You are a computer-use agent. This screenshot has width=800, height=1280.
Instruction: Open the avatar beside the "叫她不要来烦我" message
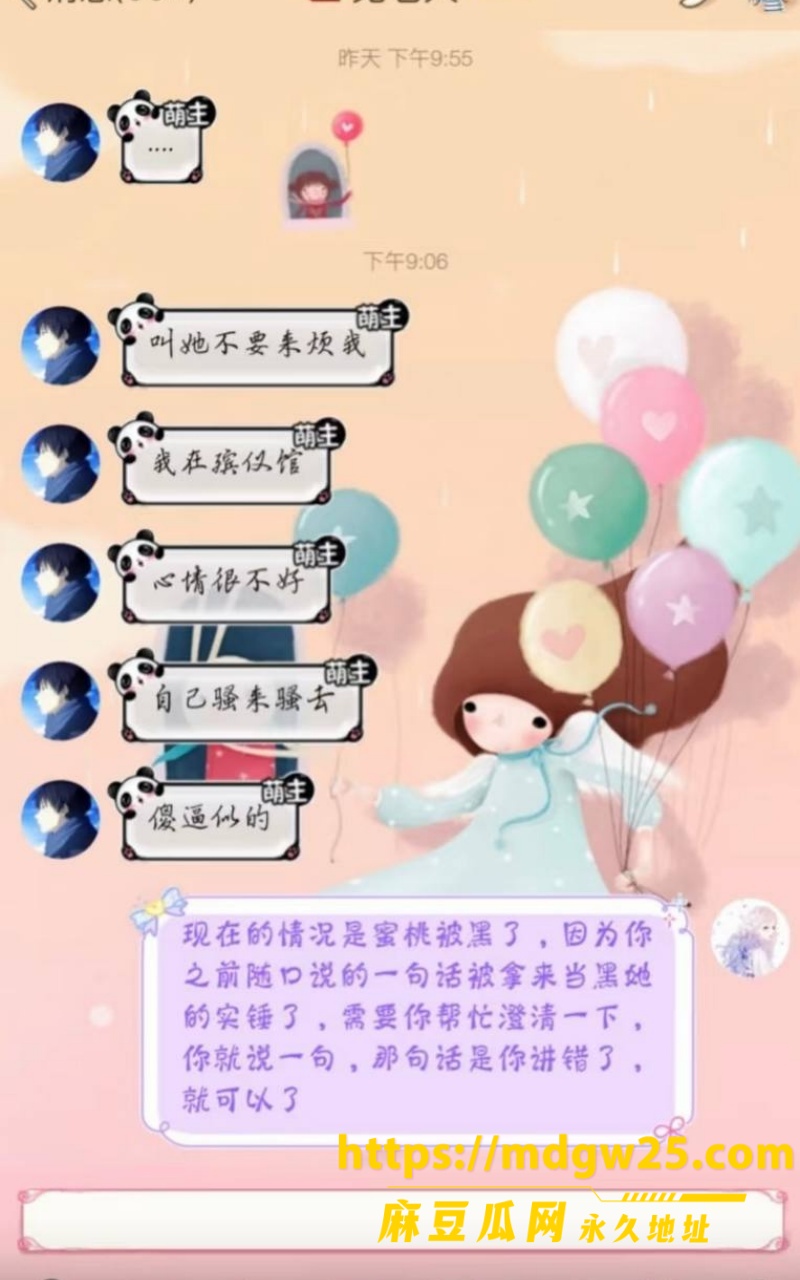tap(60, 345)
